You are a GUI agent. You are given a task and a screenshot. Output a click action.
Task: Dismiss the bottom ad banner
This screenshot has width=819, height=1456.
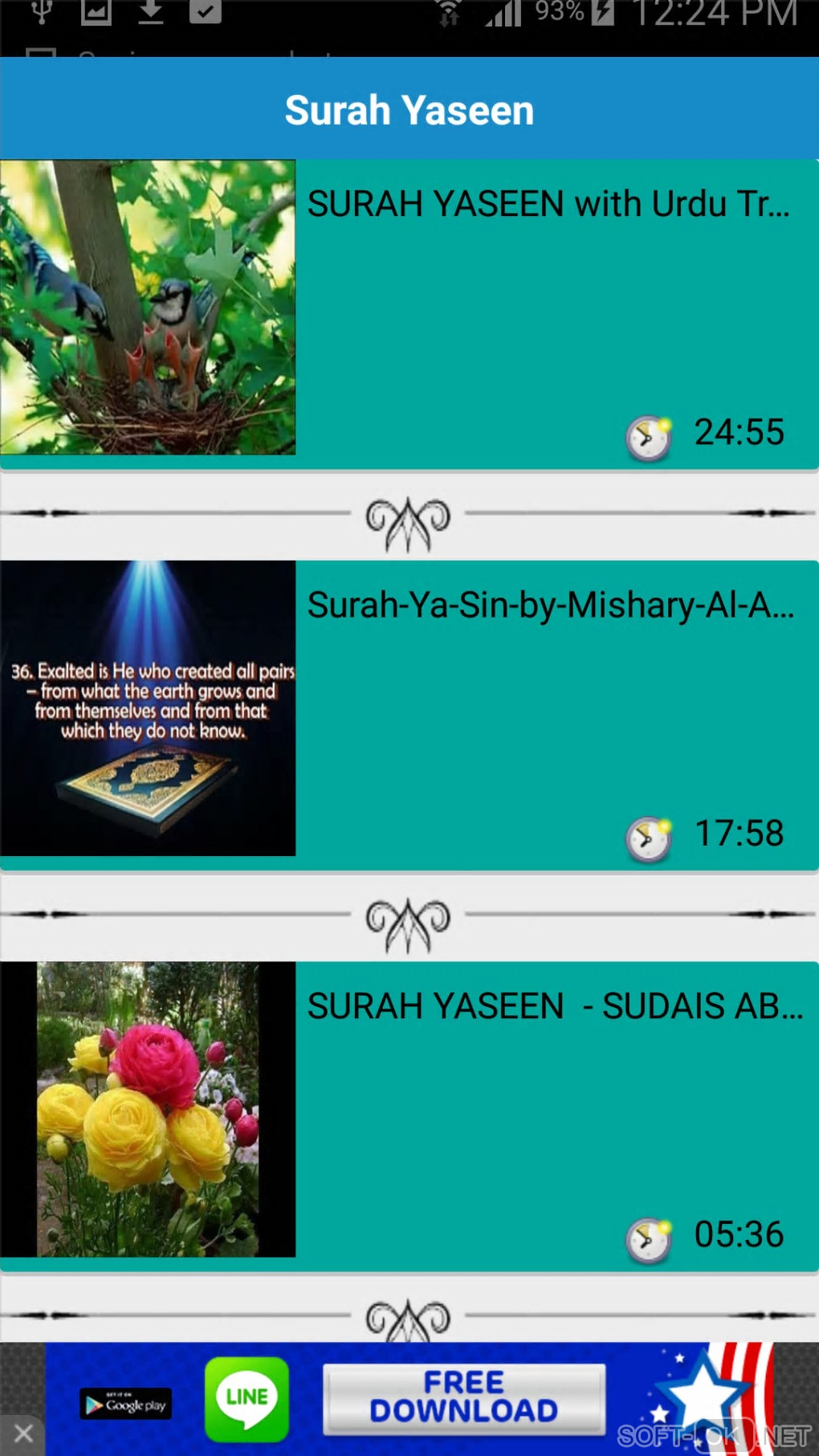23,1434
